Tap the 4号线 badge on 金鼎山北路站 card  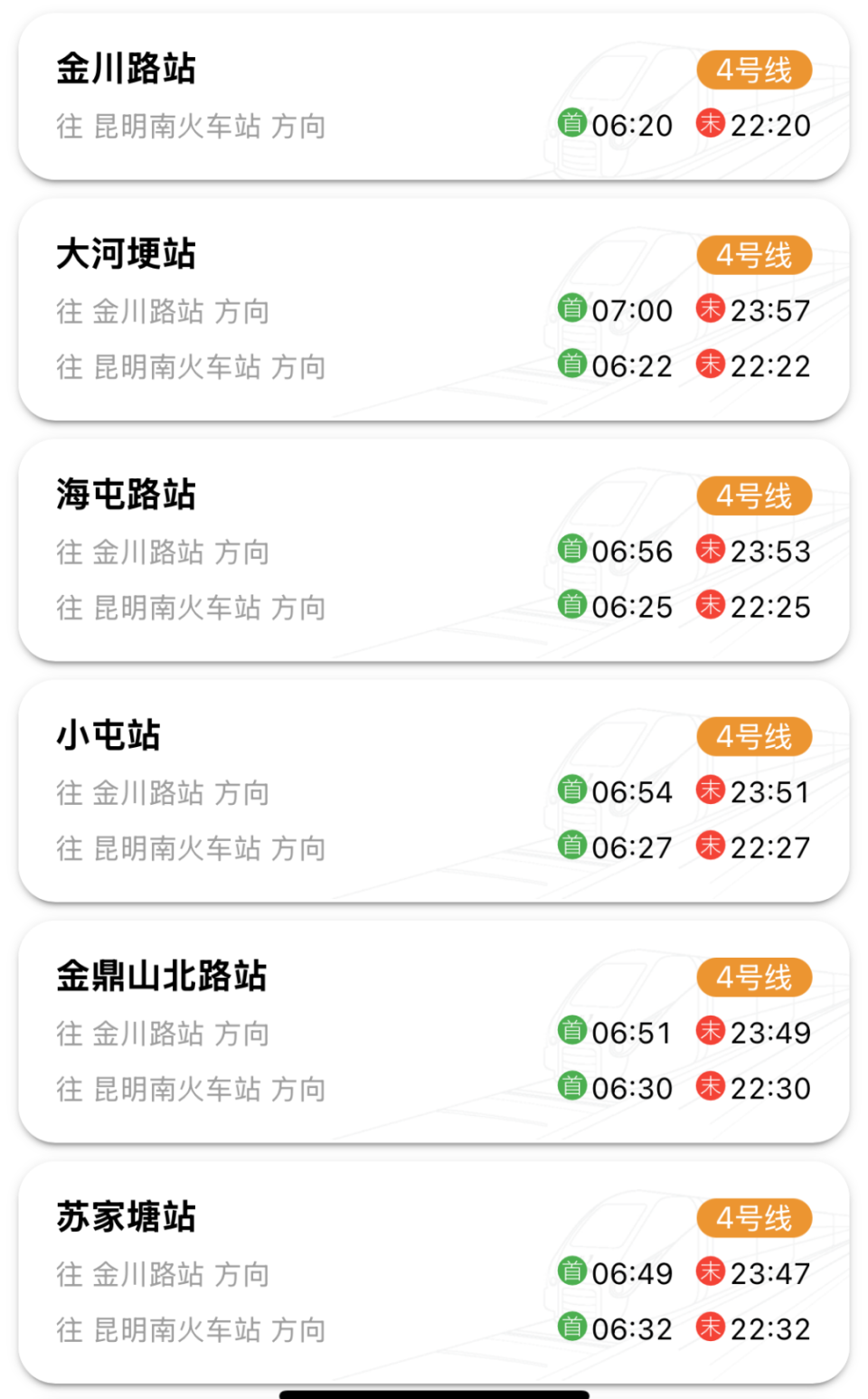[x=754, y=977]
